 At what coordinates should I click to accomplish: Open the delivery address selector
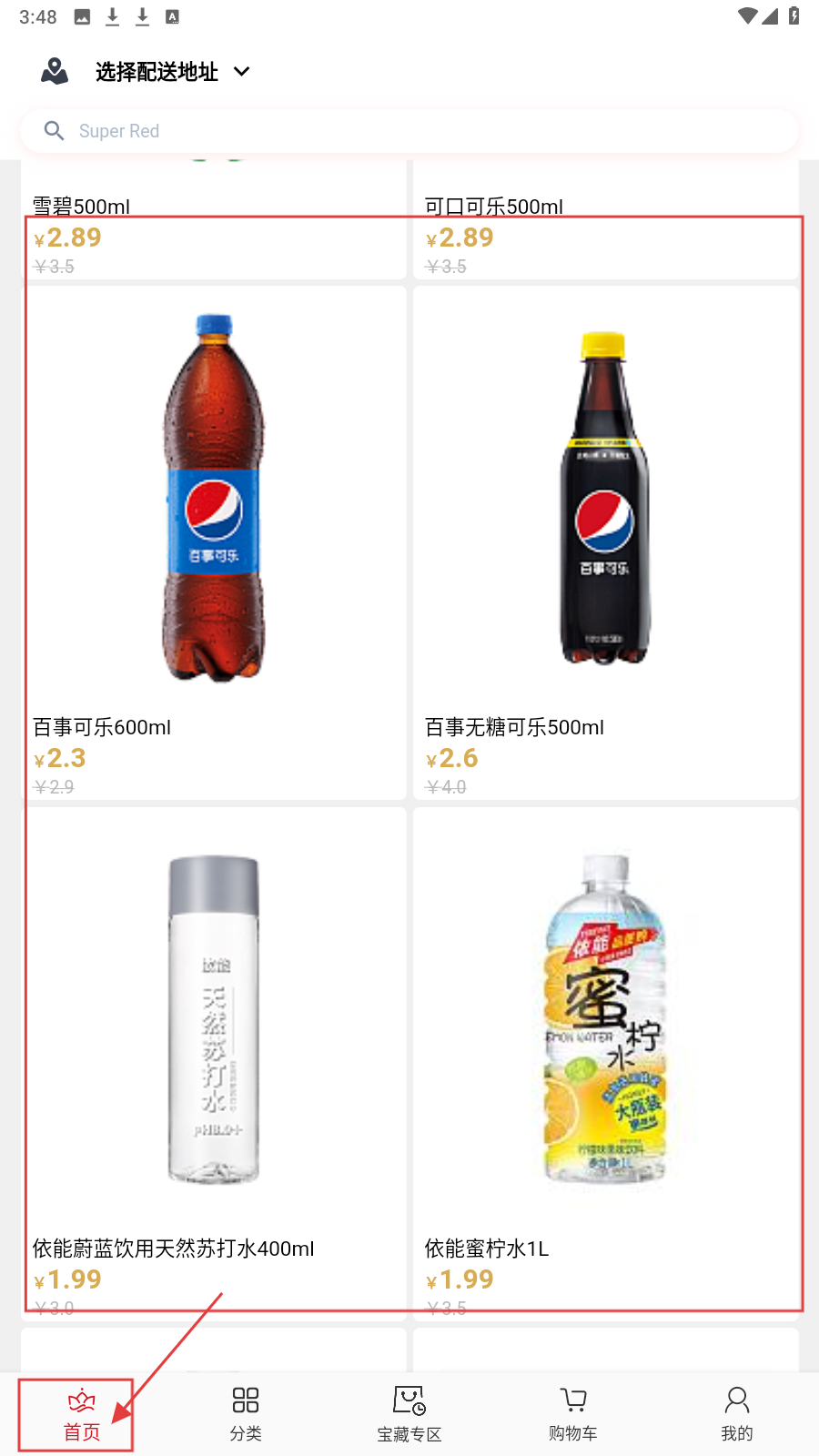click(157, 72)
